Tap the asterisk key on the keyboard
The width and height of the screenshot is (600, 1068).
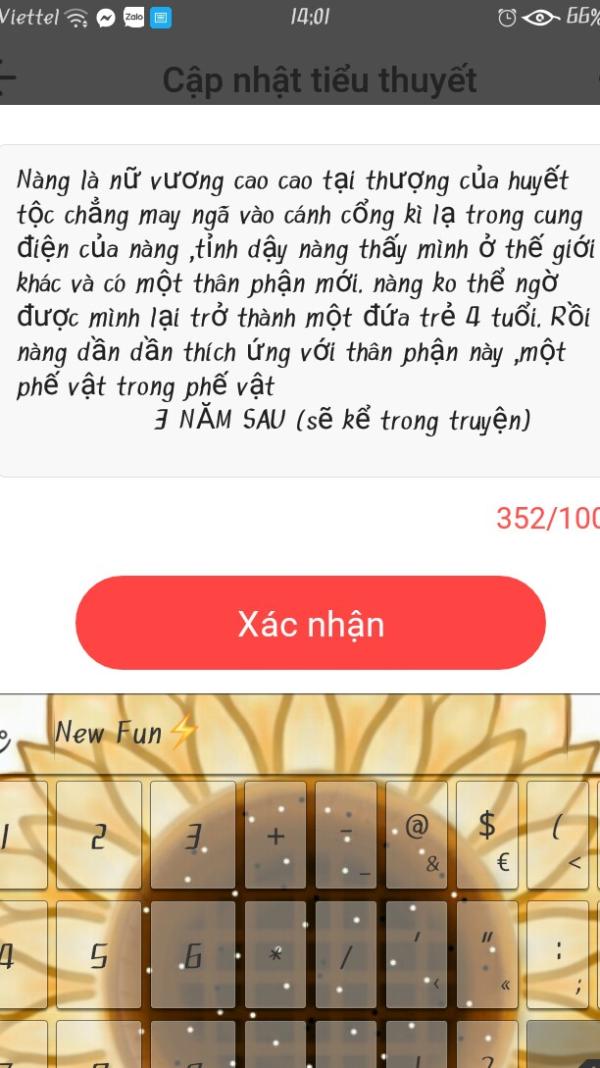[275, 955]
